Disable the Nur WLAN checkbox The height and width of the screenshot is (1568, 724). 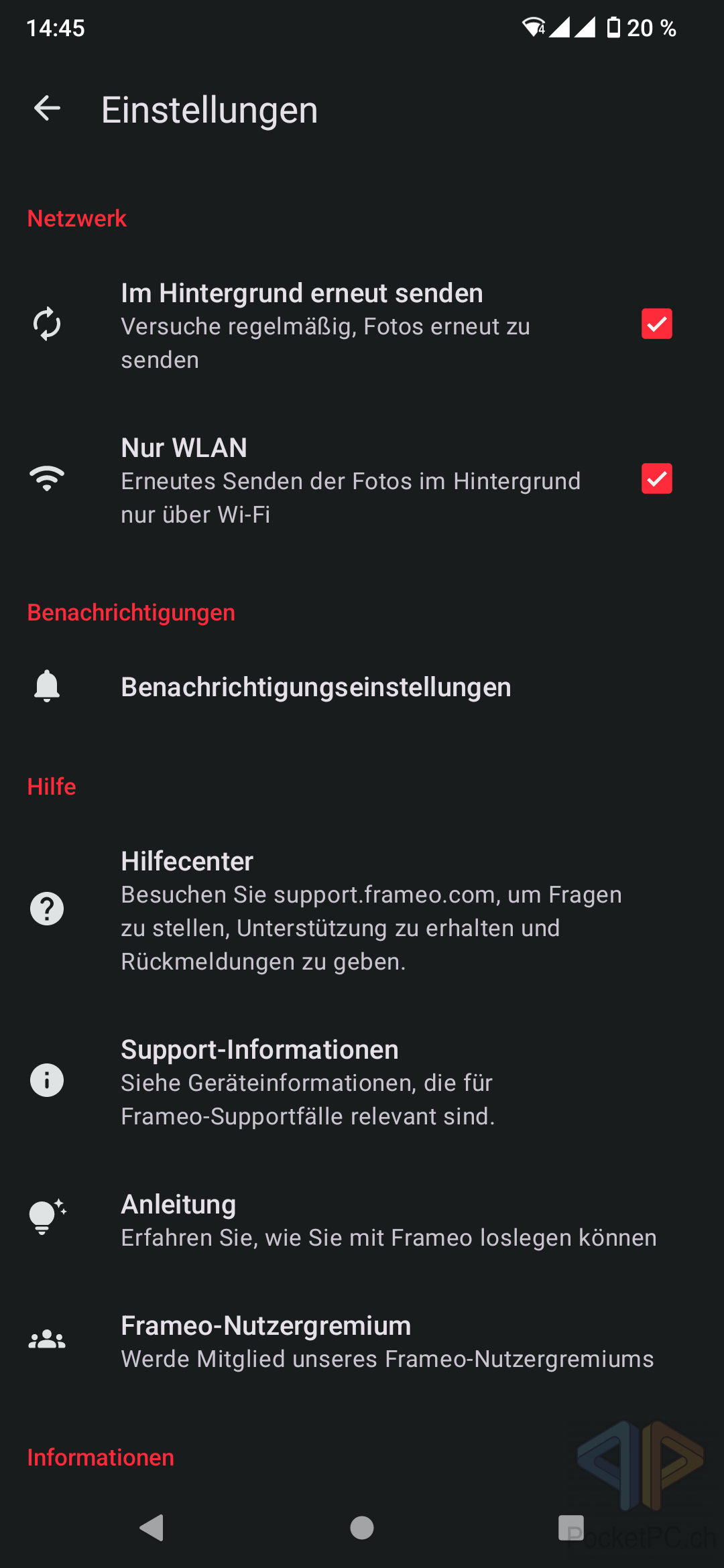pyautogui.click(x=656, y=478)
